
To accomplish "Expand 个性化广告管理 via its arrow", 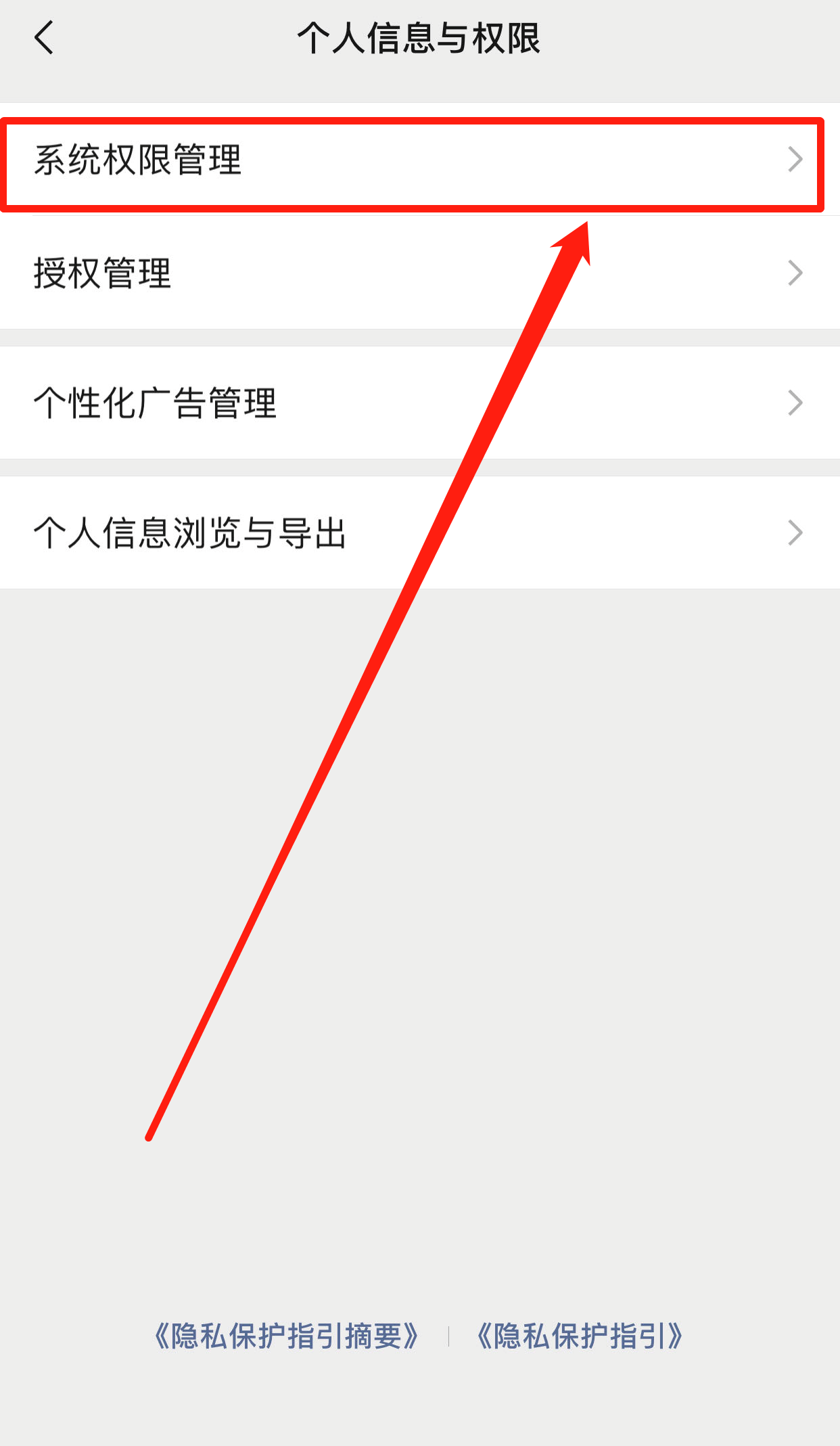I will (797, 402).
